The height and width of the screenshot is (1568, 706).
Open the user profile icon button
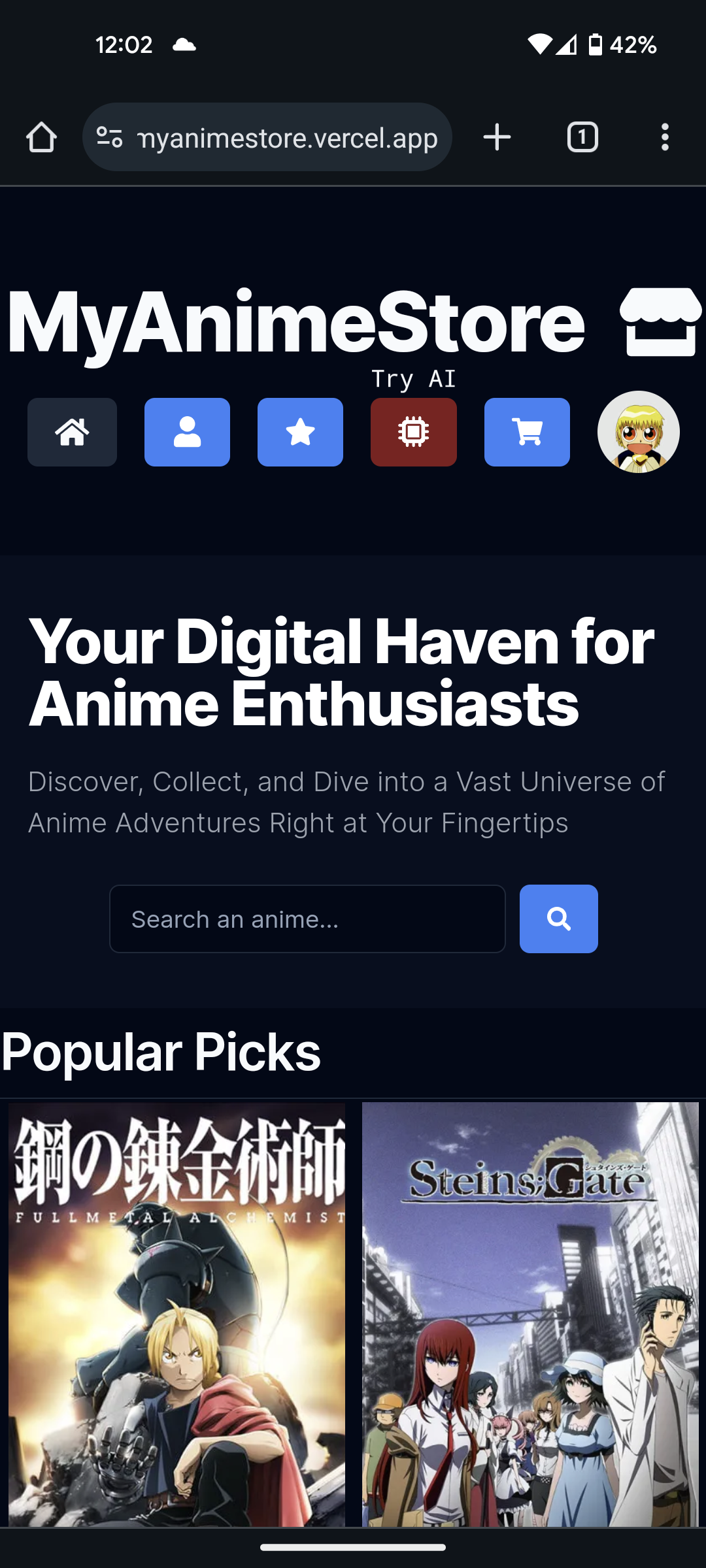tap(187, 432)
